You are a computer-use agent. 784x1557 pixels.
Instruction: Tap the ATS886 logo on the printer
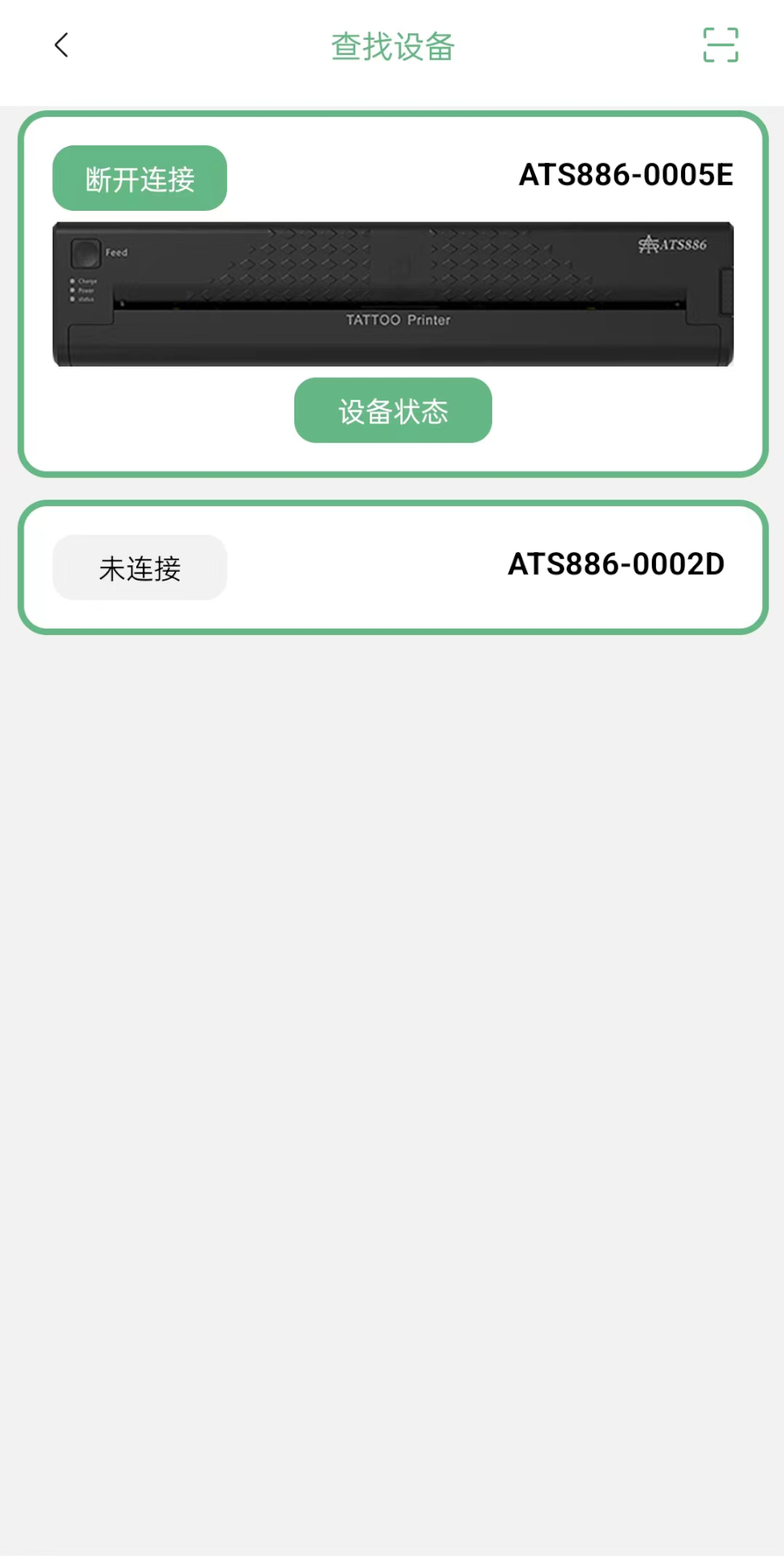tap(675, 243)
